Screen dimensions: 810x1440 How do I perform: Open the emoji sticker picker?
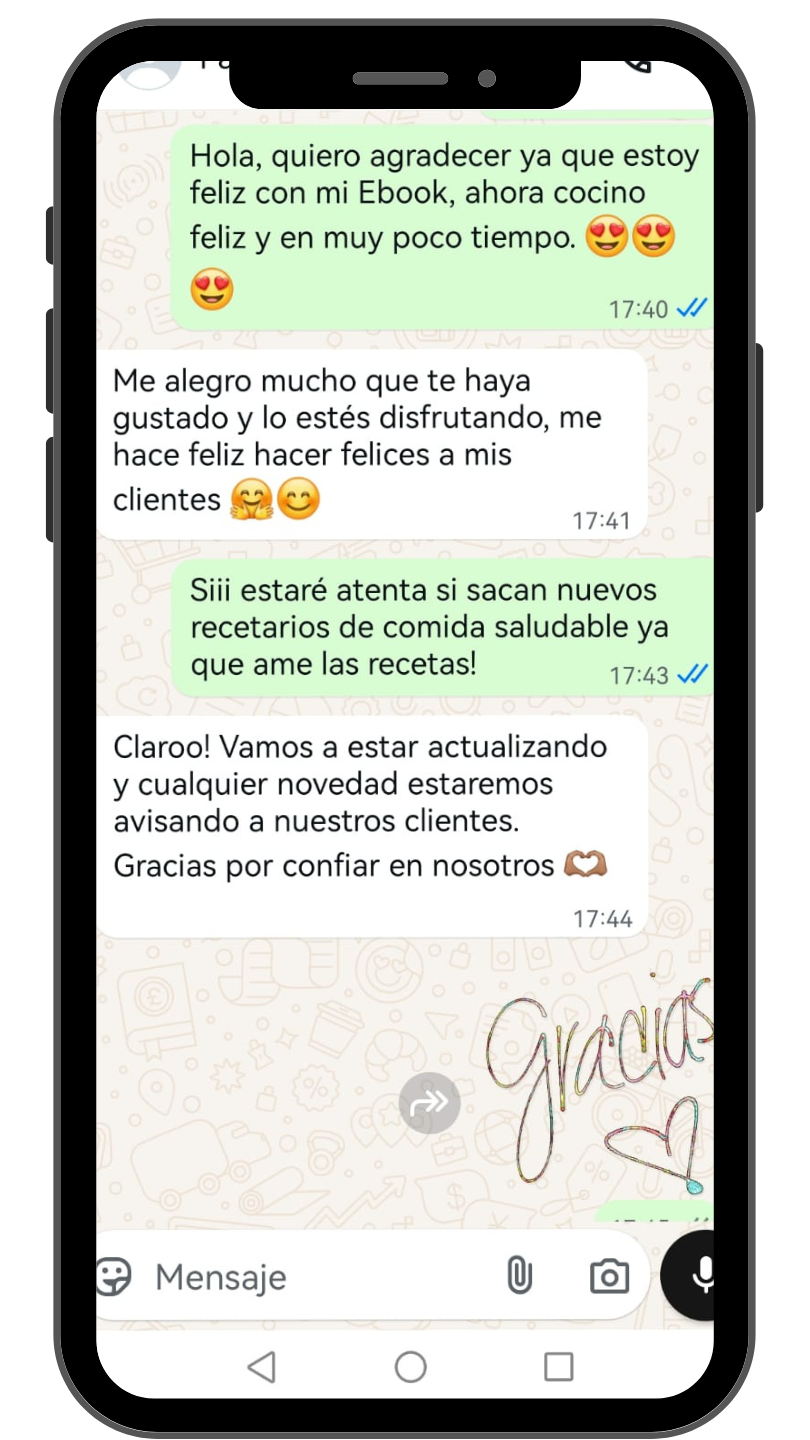115,1276
